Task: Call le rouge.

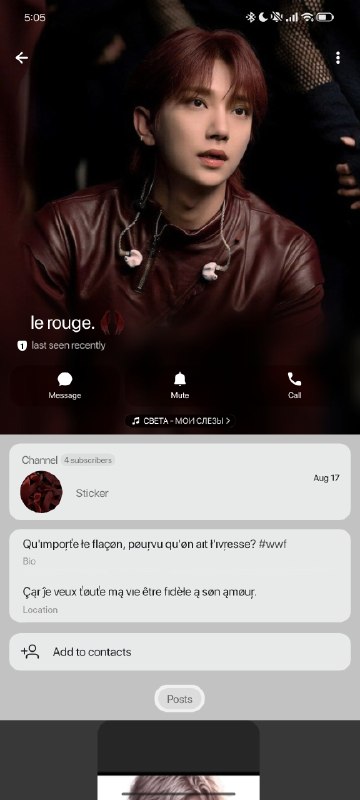Action: [x=294, y=385]
